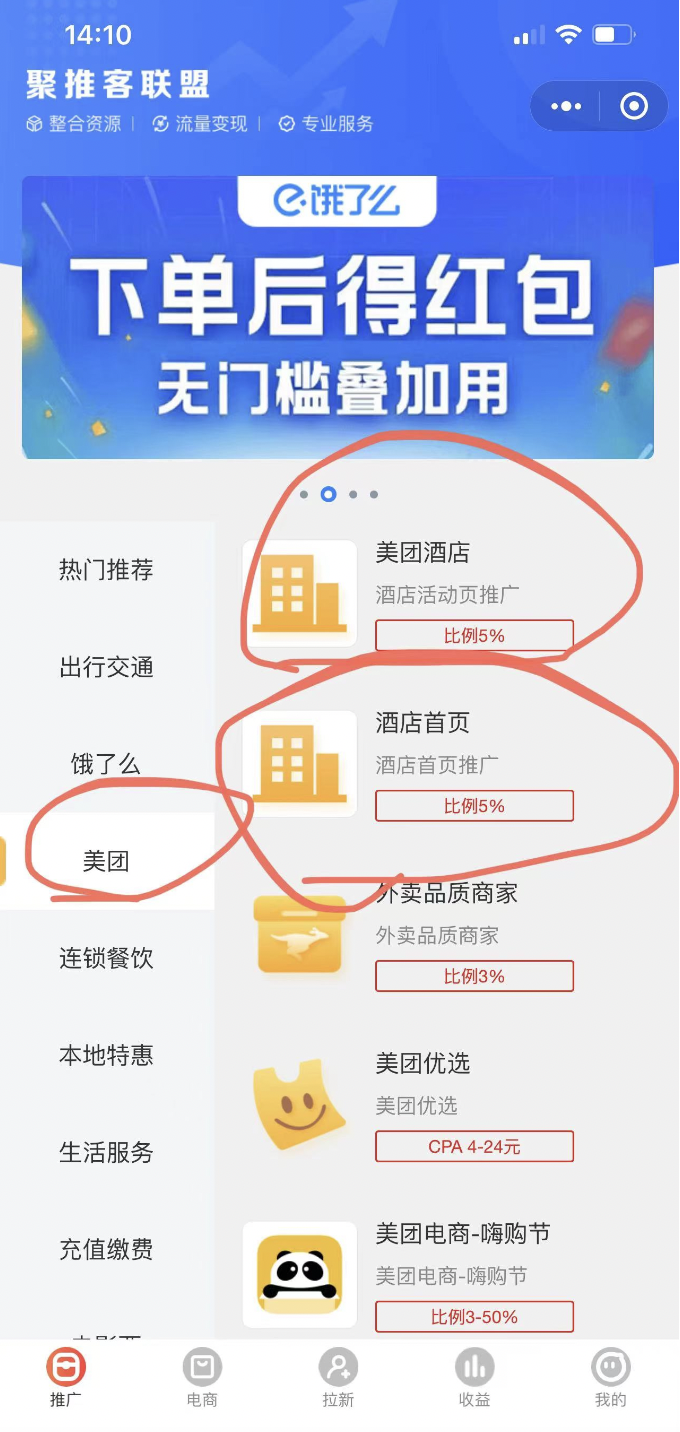Open the 收益 bottom tab

click(474, 1378)
